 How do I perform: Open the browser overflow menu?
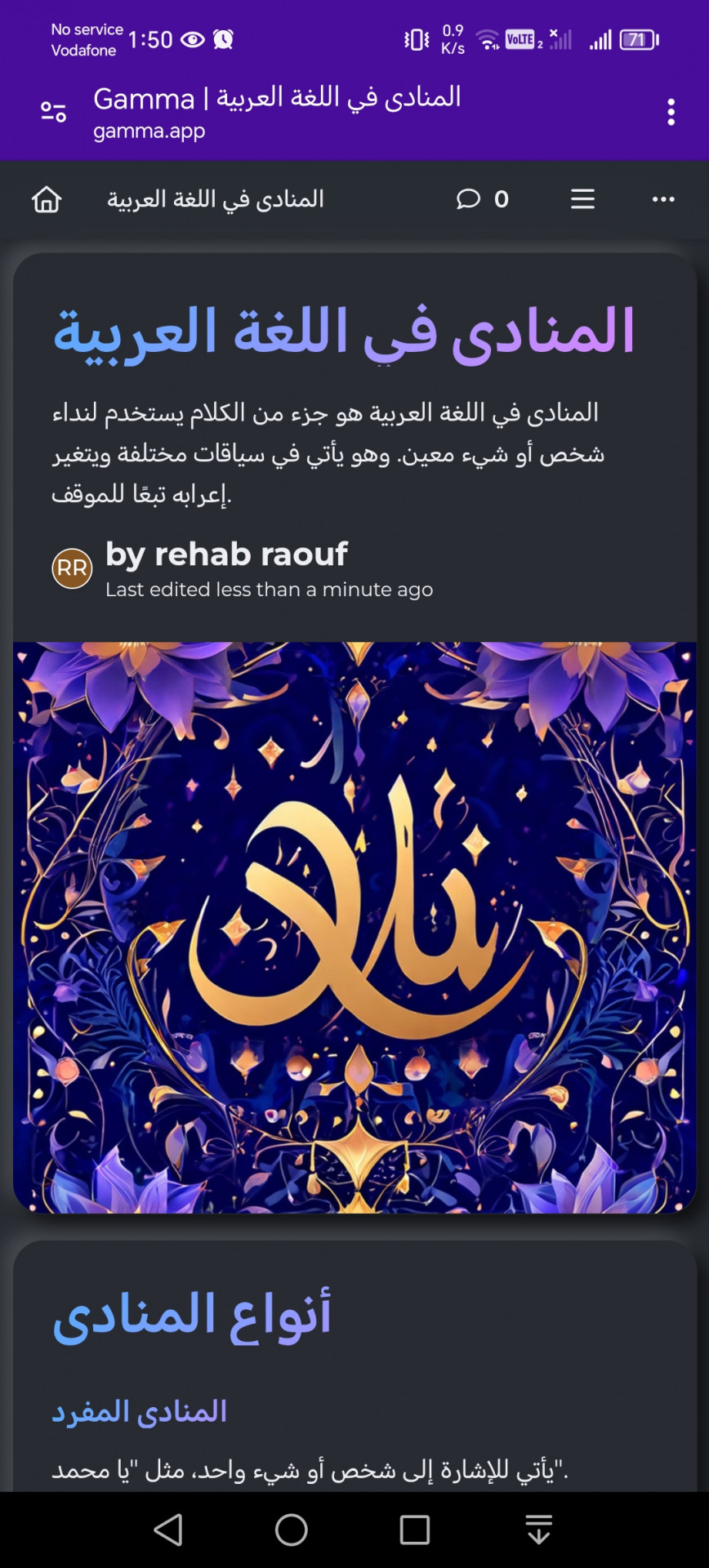671,112
